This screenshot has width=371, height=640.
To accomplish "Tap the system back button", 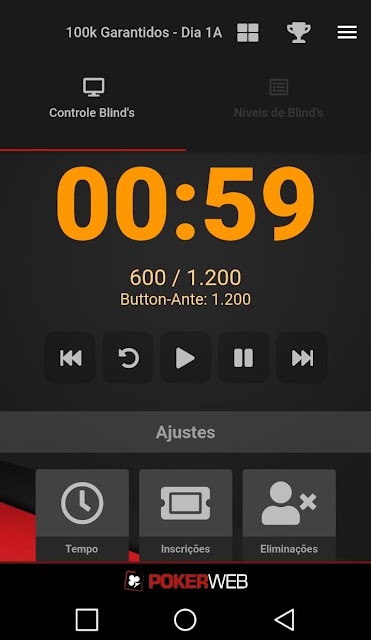I will (284, 620).
